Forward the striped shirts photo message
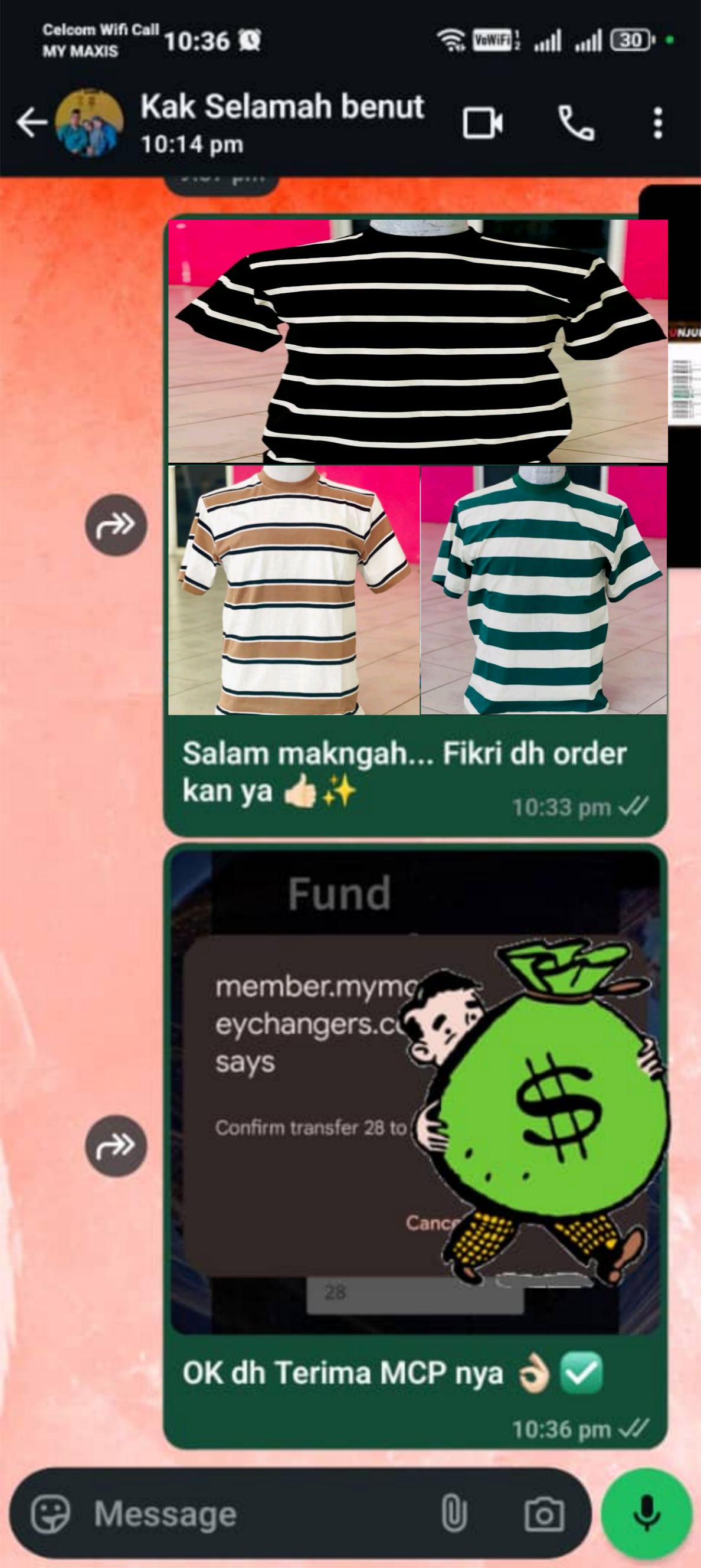The width and height of the screenshot is (701, 1568). 116,525
